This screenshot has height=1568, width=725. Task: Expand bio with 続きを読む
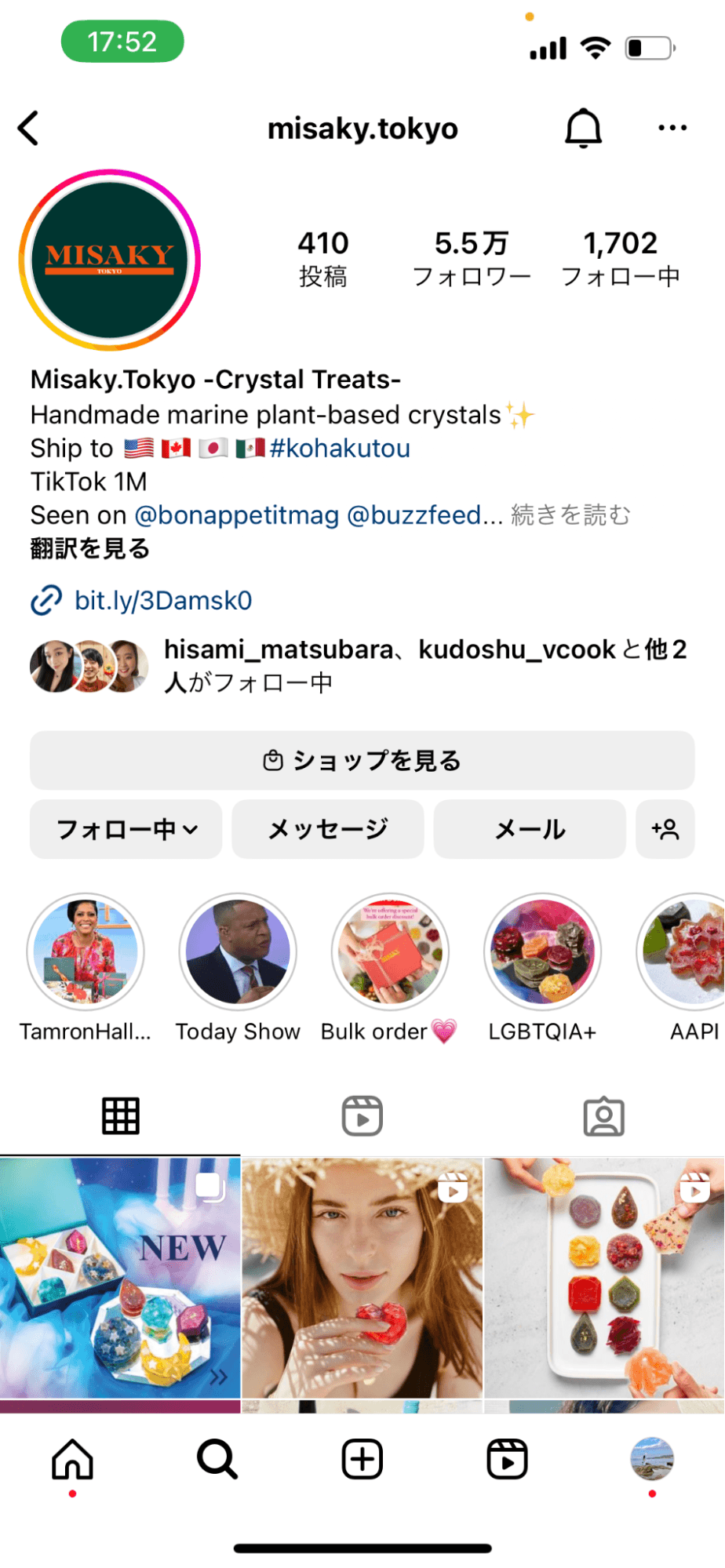point(570,515)
